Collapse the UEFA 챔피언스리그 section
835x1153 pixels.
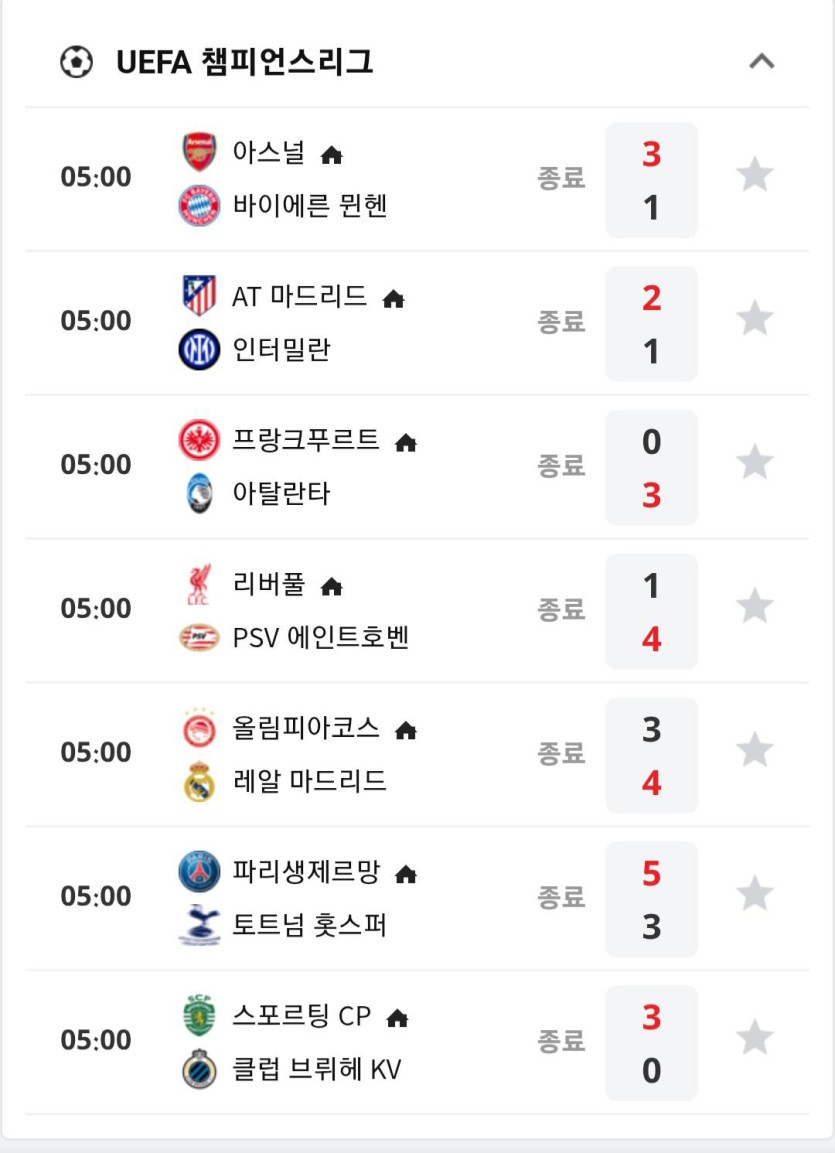(x=761, y=62)
